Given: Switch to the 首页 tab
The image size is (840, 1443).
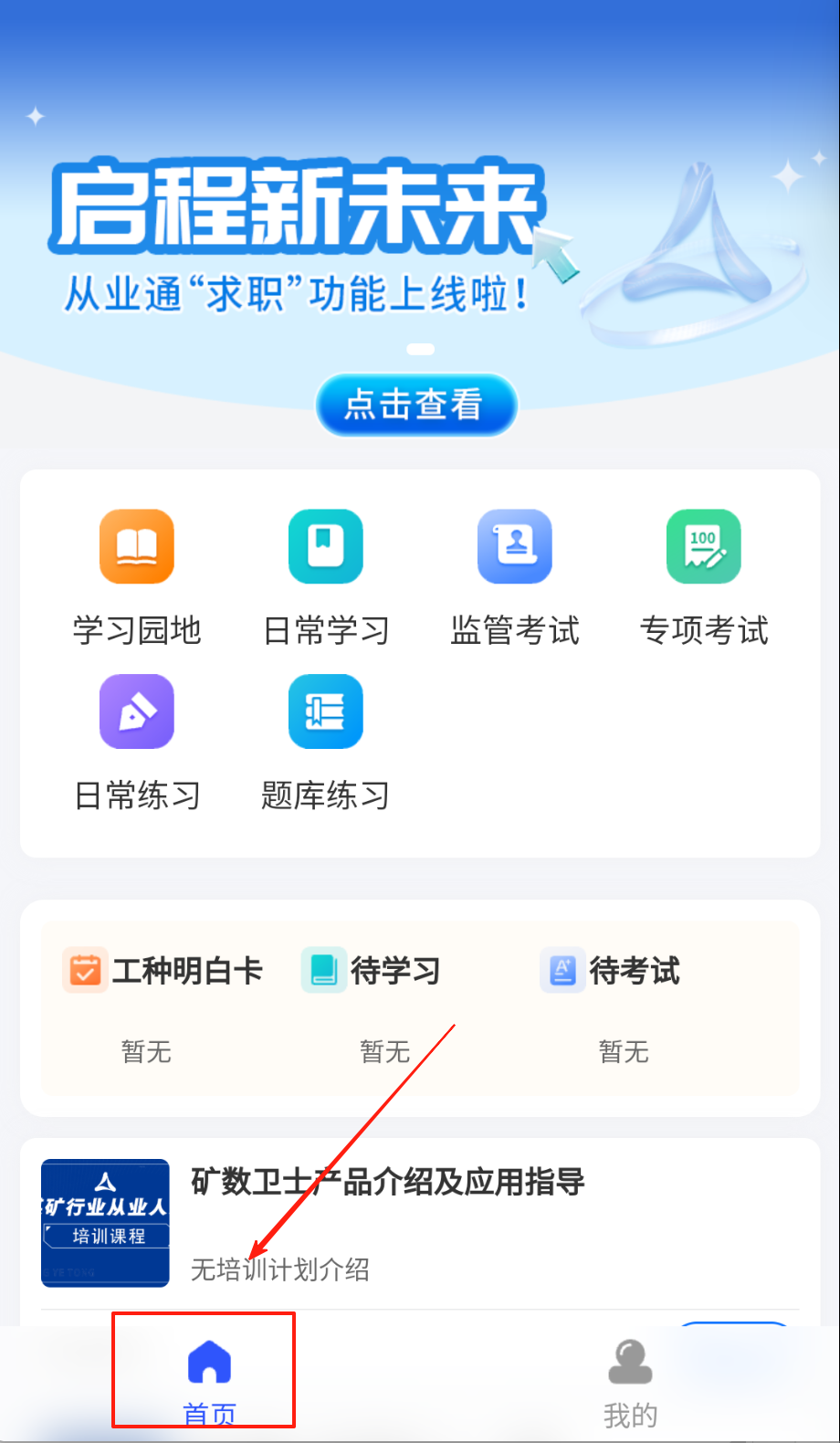Looking at the screenshot, I should 209,1379.
